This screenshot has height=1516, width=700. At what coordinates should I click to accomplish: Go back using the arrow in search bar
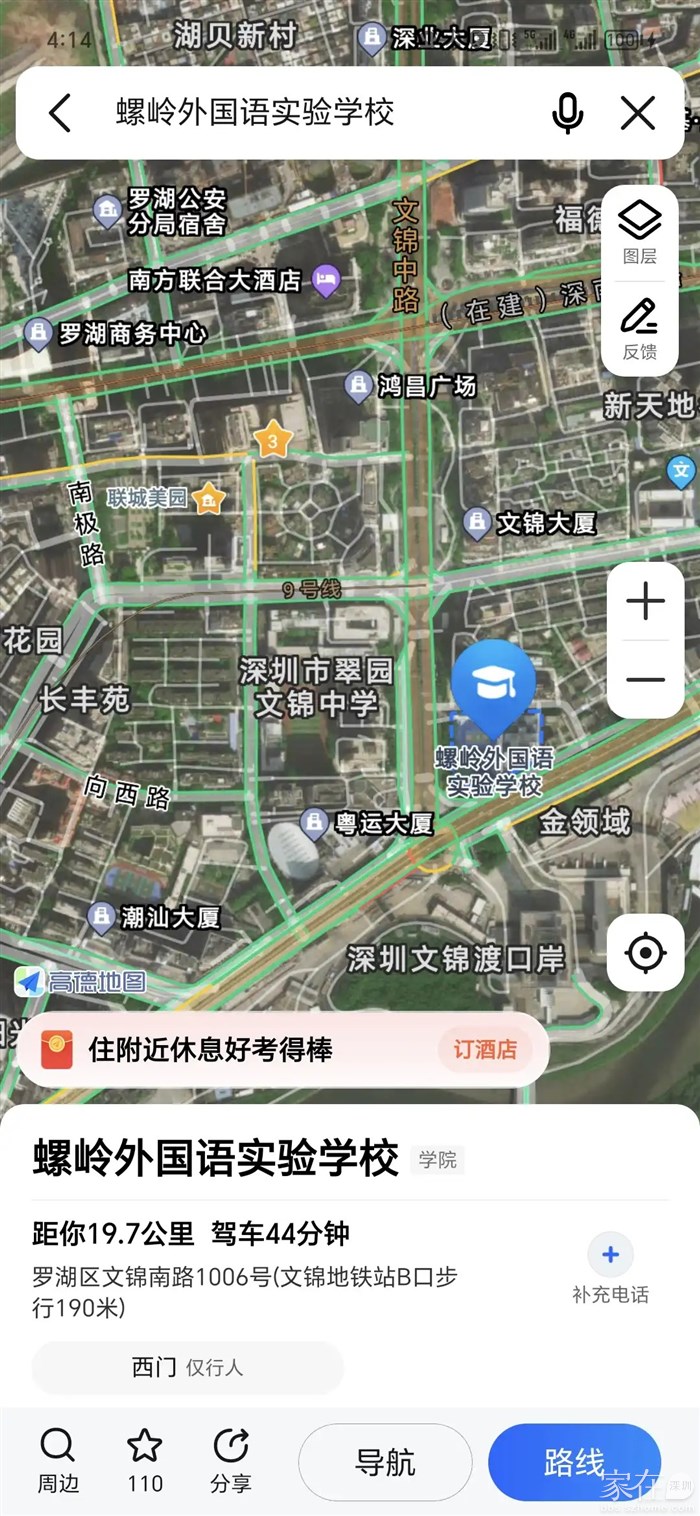click(61, 113)
